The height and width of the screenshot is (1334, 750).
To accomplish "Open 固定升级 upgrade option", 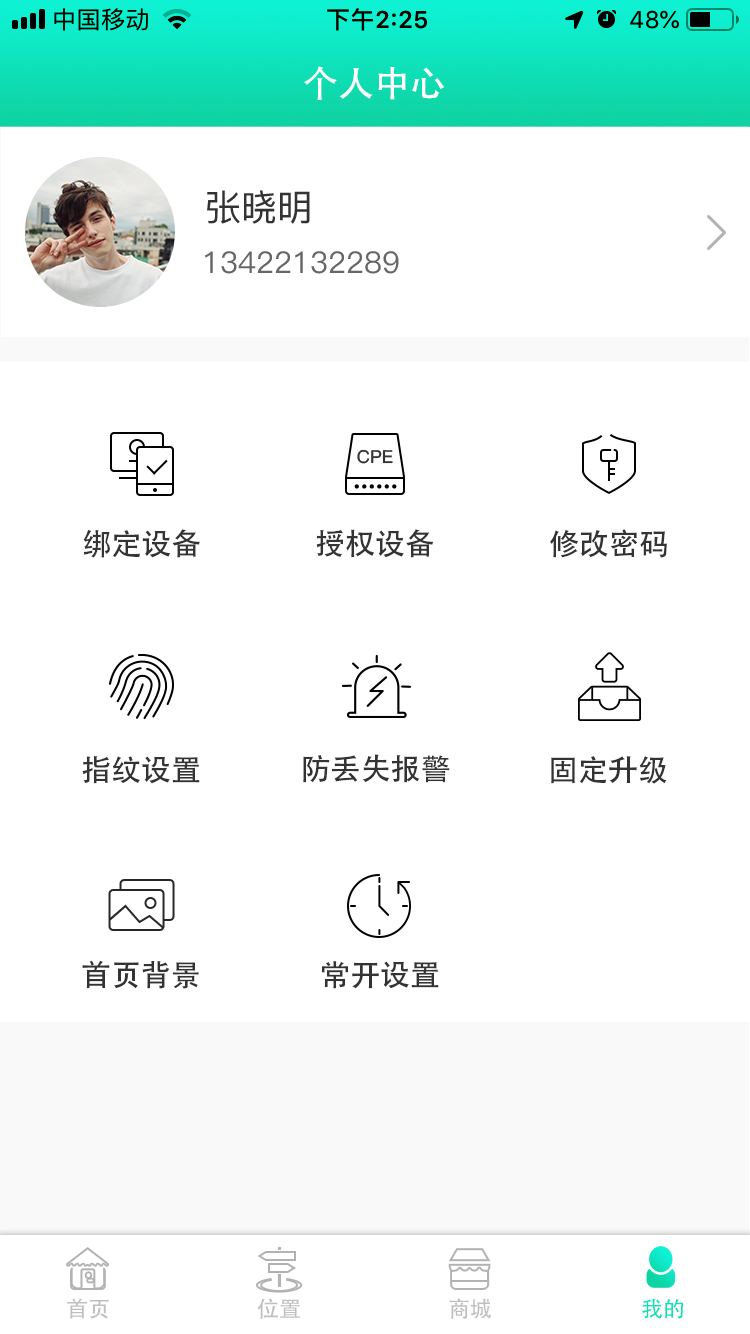I will click(608, 719).
